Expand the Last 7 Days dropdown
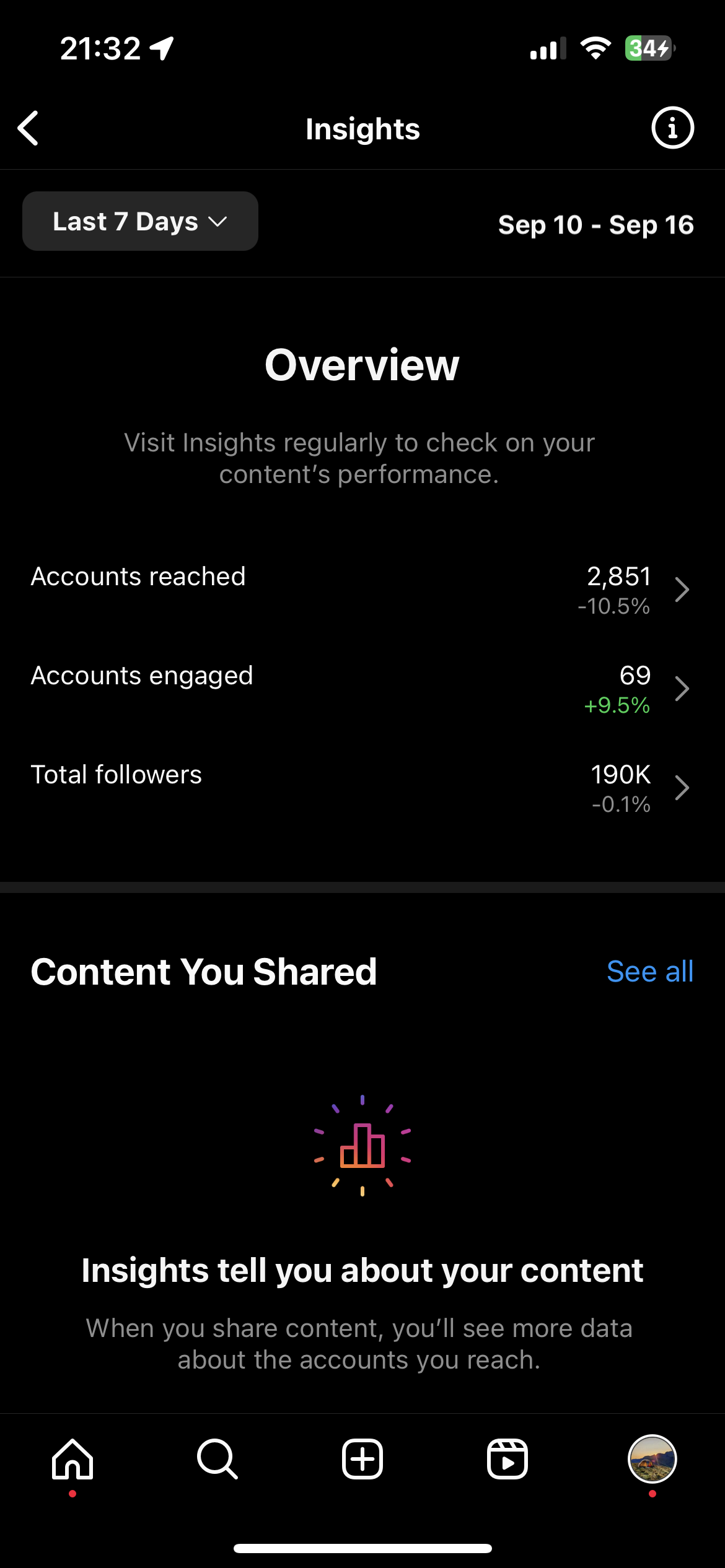The width and height of the screenshot is (725, 1568). point(140,221)
